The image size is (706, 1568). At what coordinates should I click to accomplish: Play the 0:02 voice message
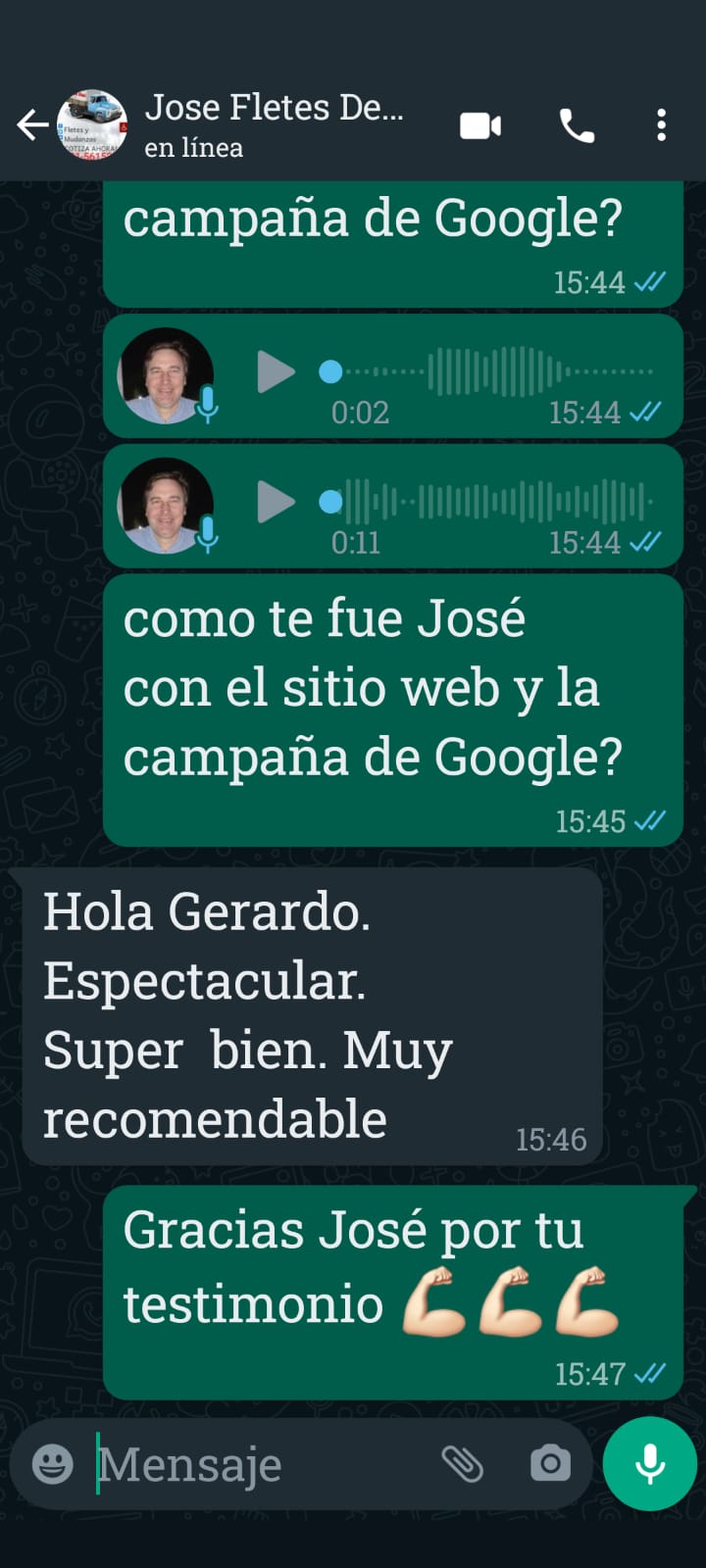click(276, 372)
